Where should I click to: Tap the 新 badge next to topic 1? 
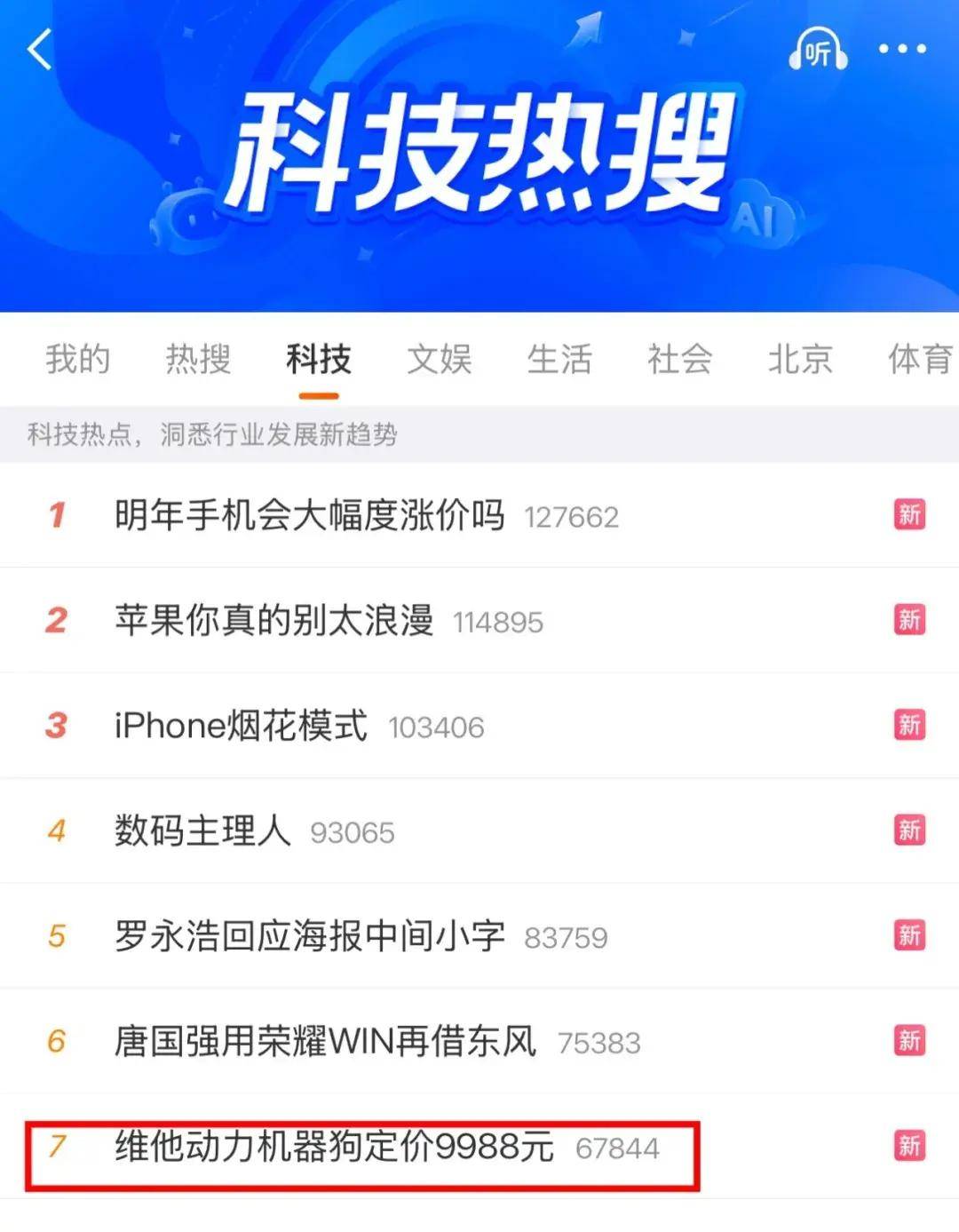(909, 515)
